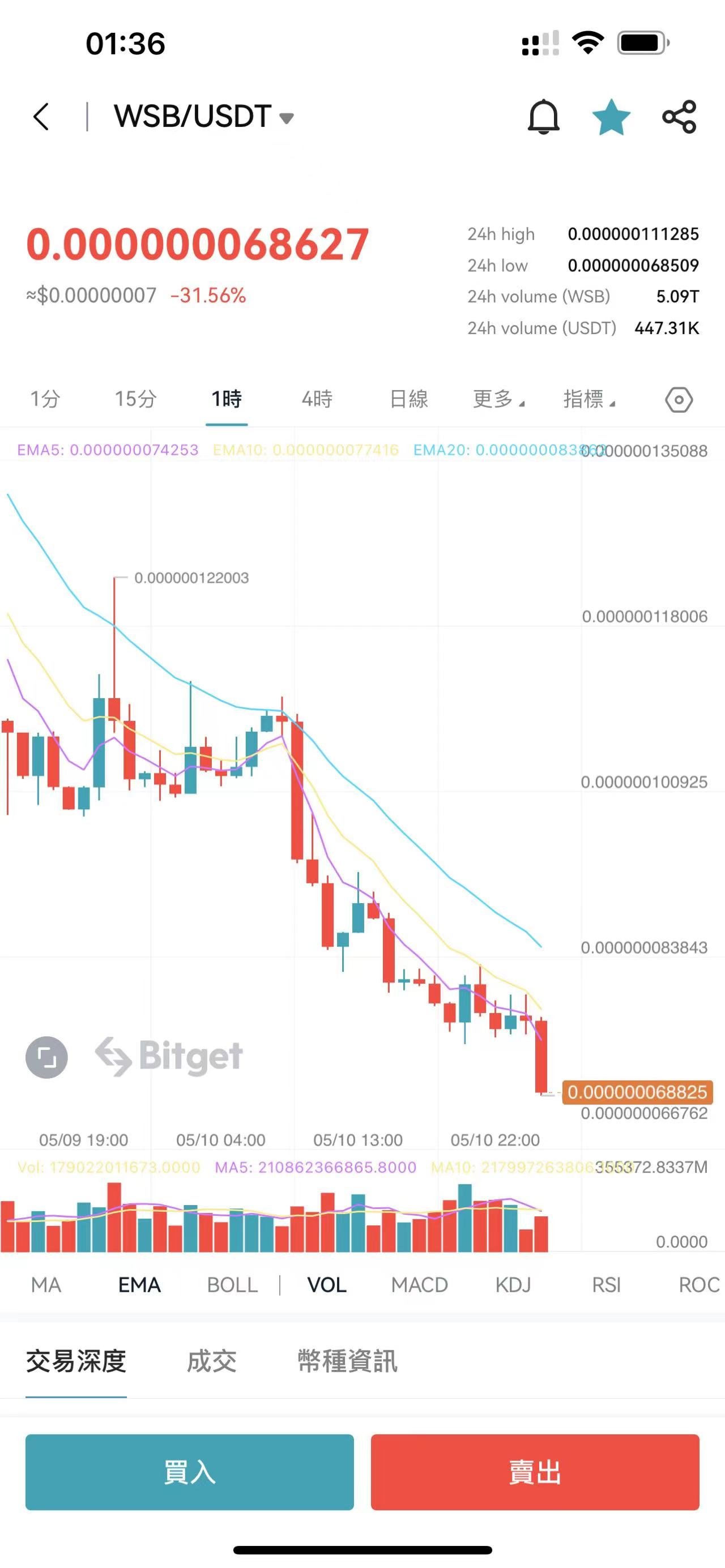This screenshot has width=725, height=1568.
Task: Switch chart to 1分 interval
Action: (x=45, y=399)
